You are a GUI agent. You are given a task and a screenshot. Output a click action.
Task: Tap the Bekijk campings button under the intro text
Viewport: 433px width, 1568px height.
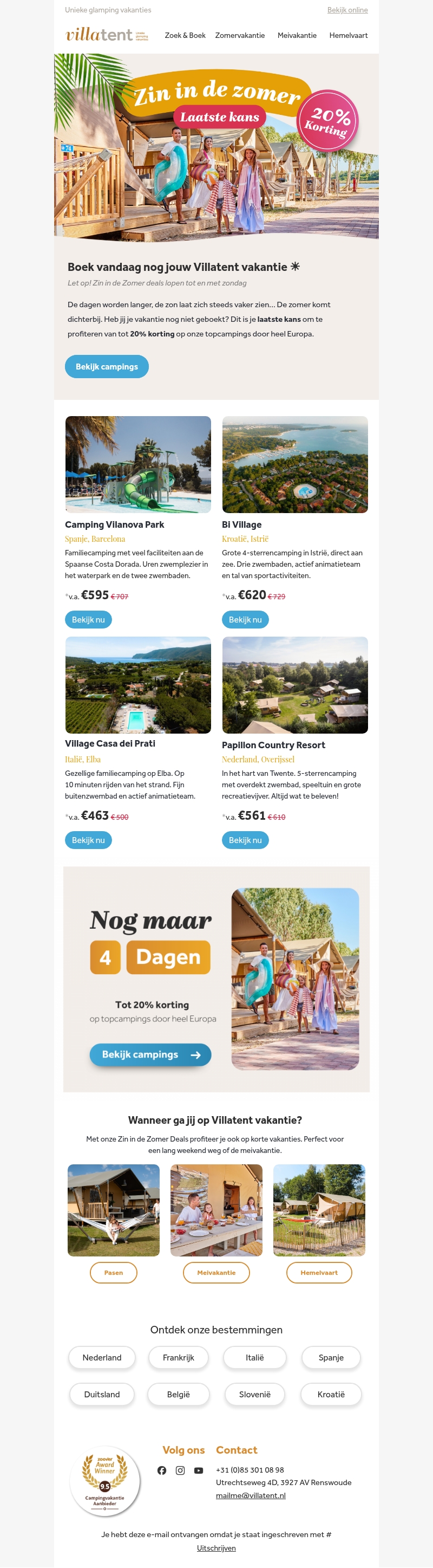tap(107, 366)
